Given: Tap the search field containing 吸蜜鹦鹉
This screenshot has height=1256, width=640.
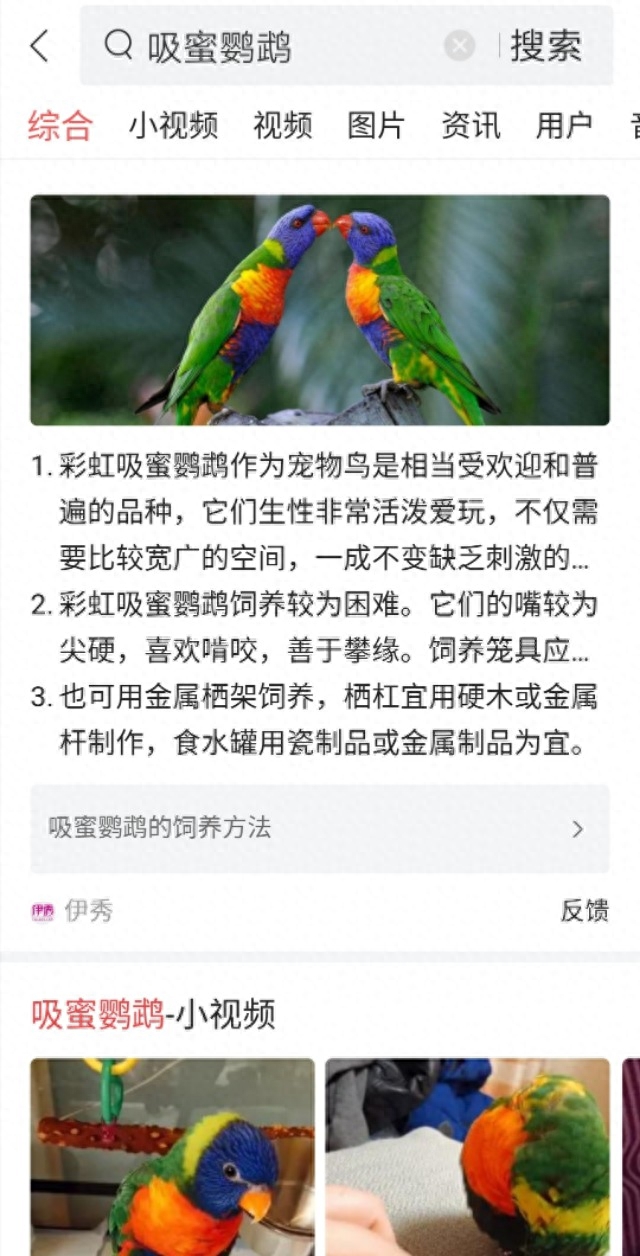Looking at the screenshot, I should (290, 46).
